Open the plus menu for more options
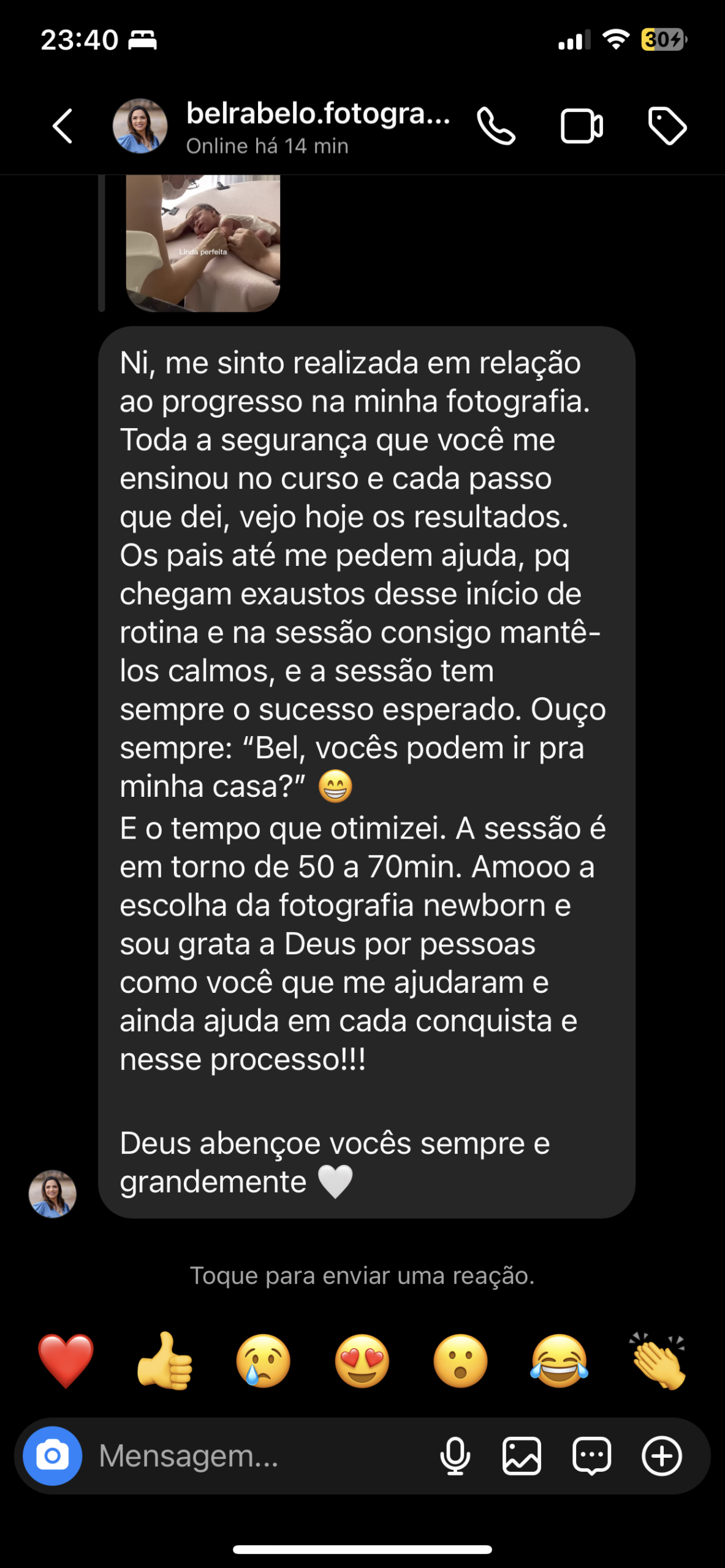Image resolution: width=725 pixels, height=1568 pixels. click(x=662, y=1456)
